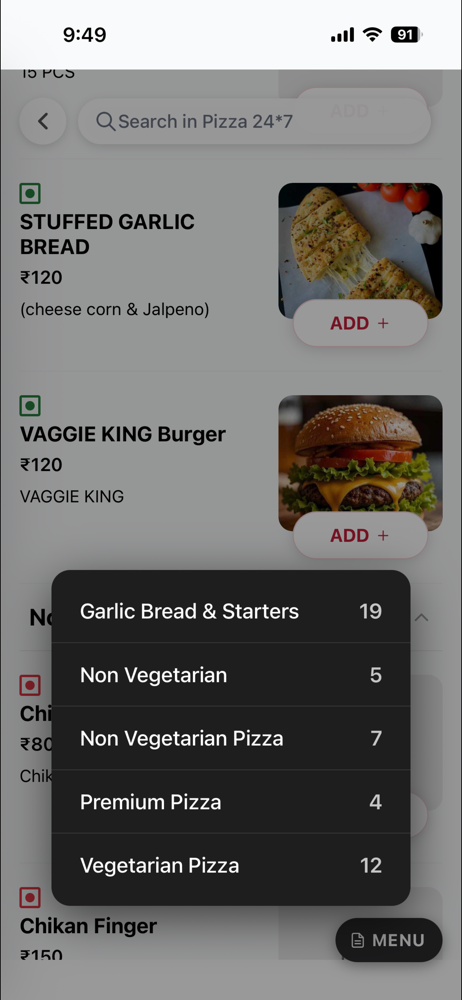Viewport: 462px width, 1000px height.
Task: Select the Non Vegetarian category
Action: (x=230, y=675)
